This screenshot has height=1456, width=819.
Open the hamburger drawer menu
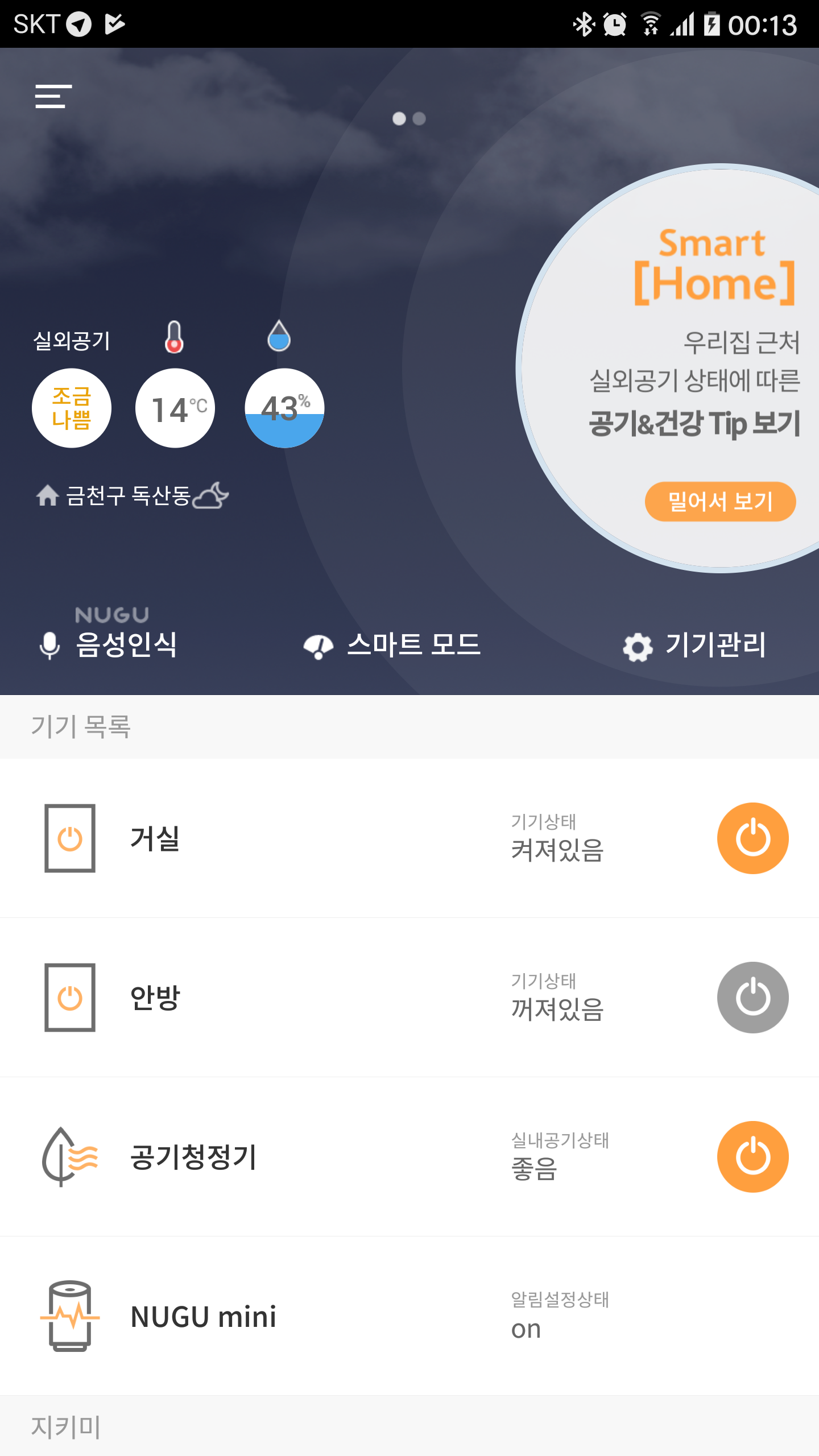53,96
